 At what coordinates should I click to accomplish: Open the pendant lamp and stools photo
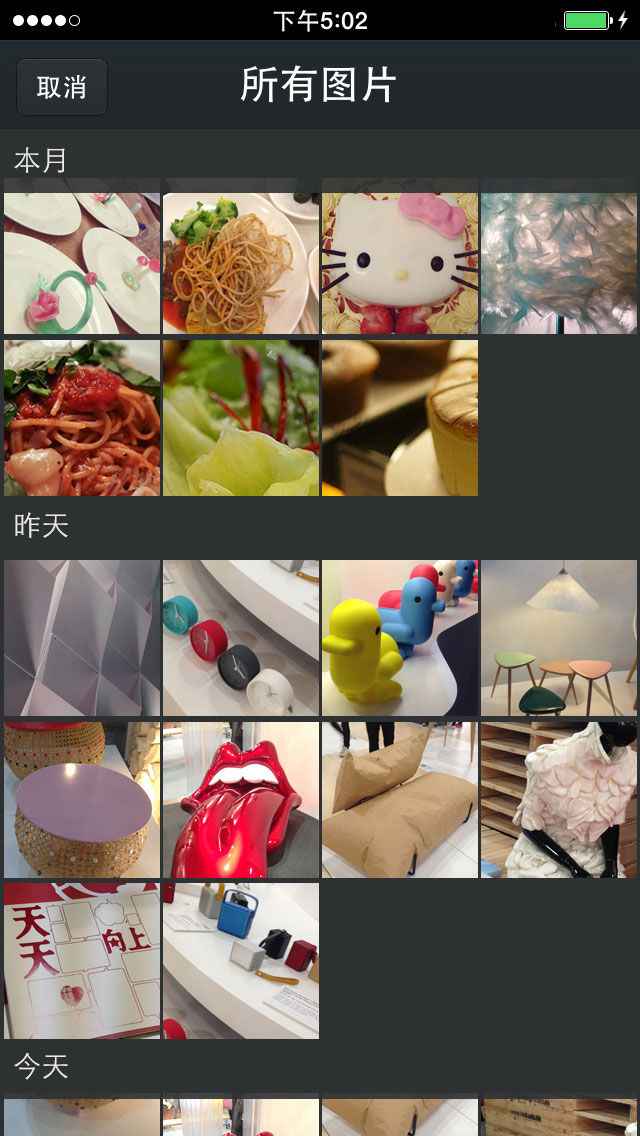point(559,638)
